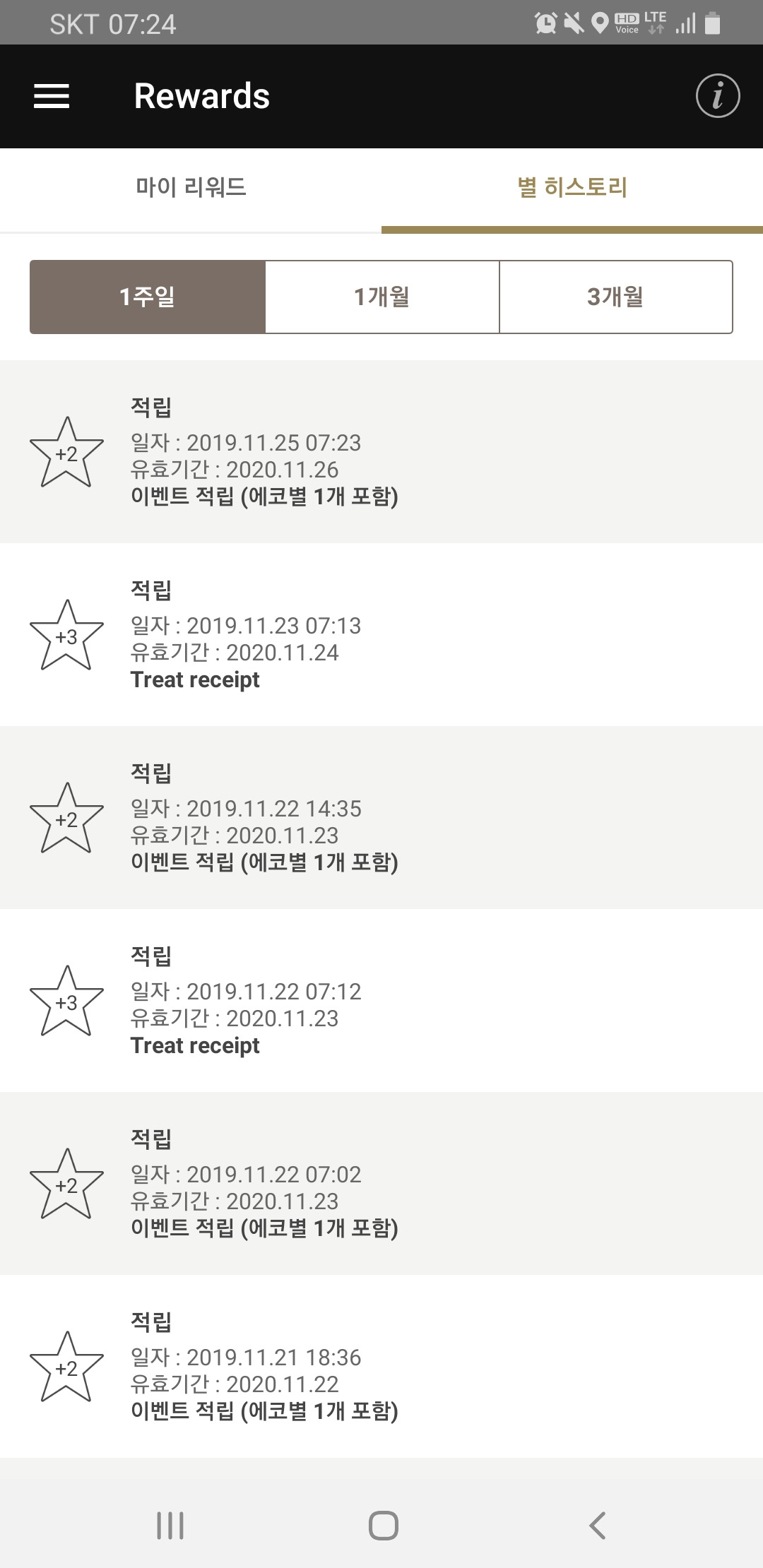
Task: Filter history by 1주일
Action: point(148,297)
